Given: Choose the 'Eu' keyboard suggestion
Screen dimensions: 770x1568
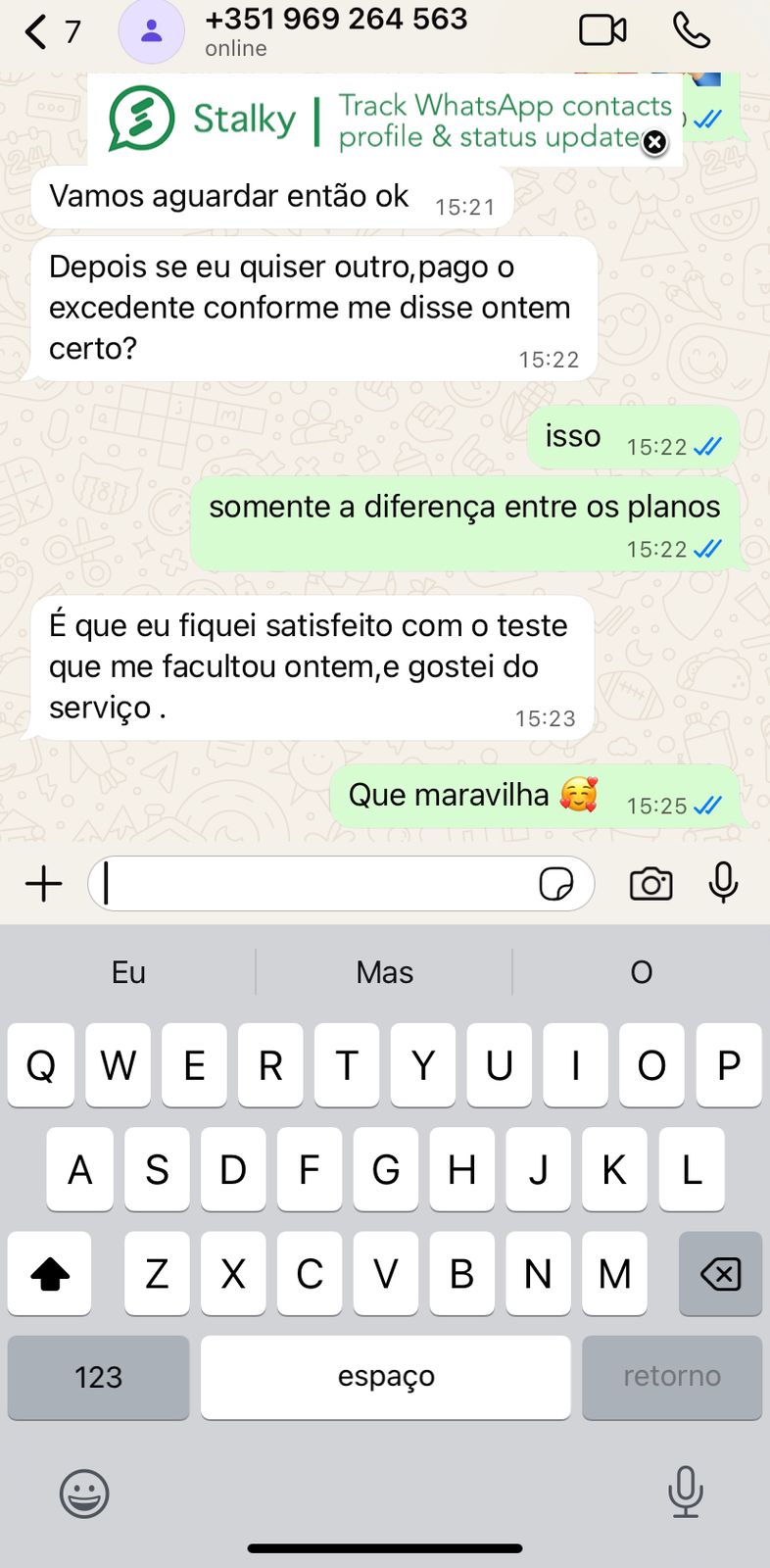Looking at the screenshot, I should [x=128, y=972].
